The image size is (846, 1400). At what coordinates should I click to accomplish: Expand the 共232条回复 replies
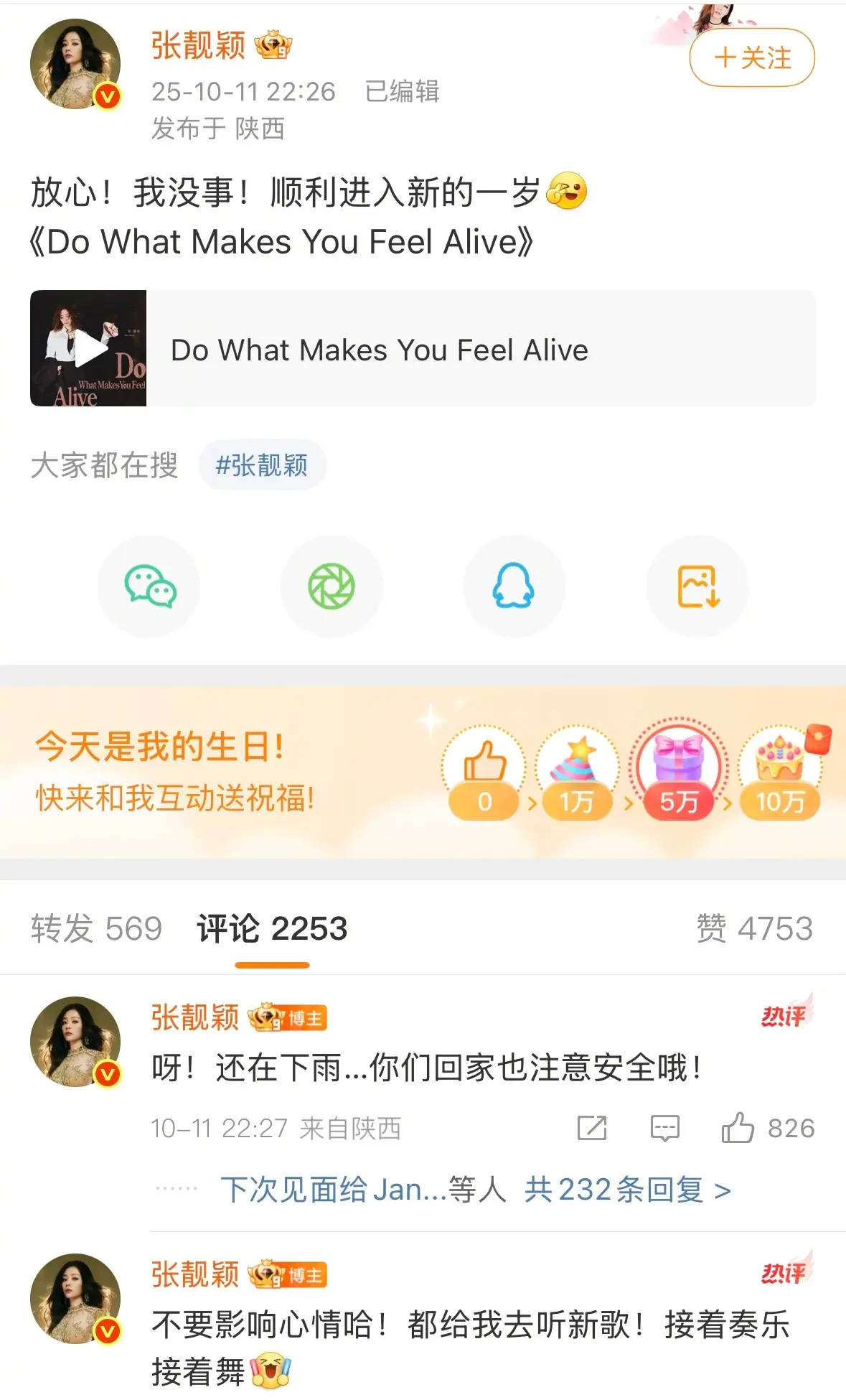pyautogui.click(x=627, y=1190)
